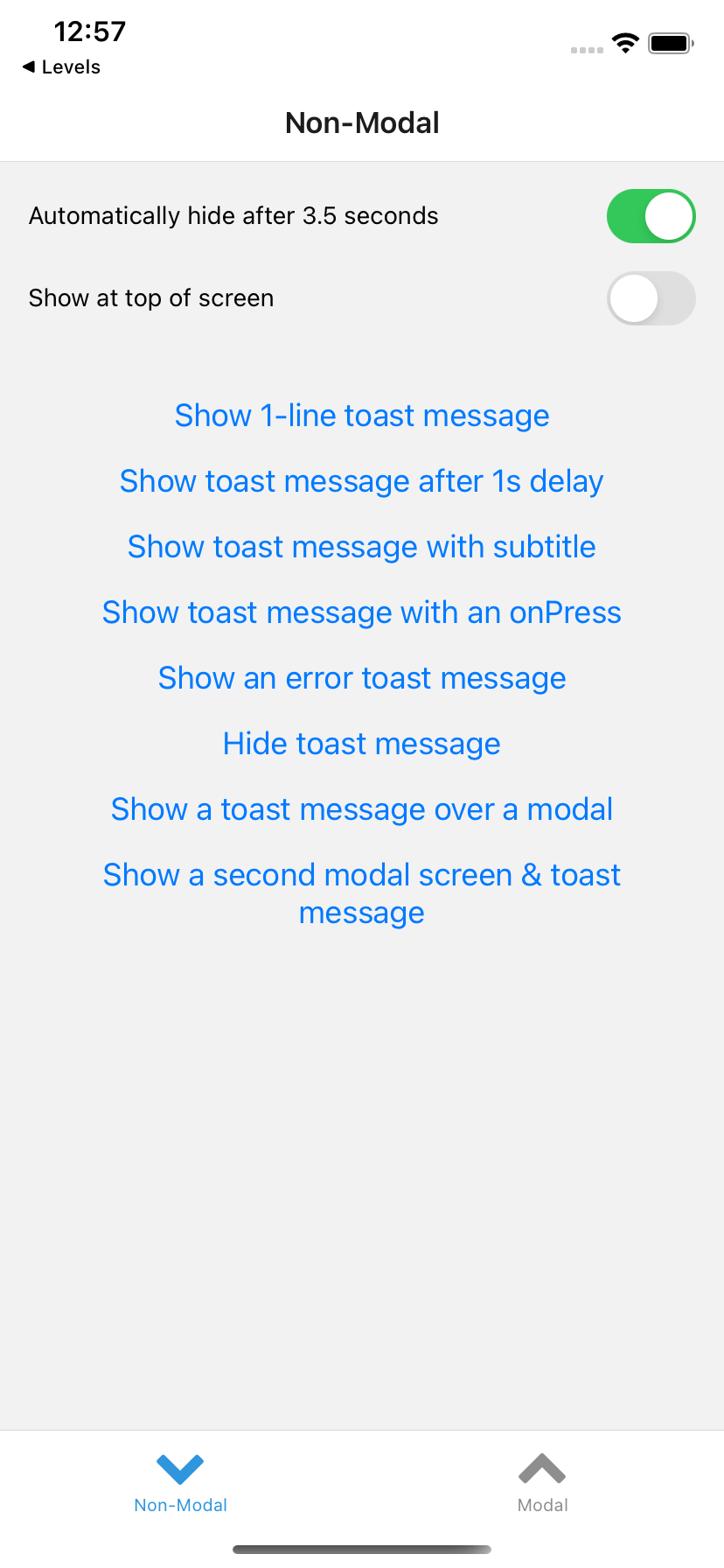Disable automatic hiding after 3.5 seconds

[651, 215]
